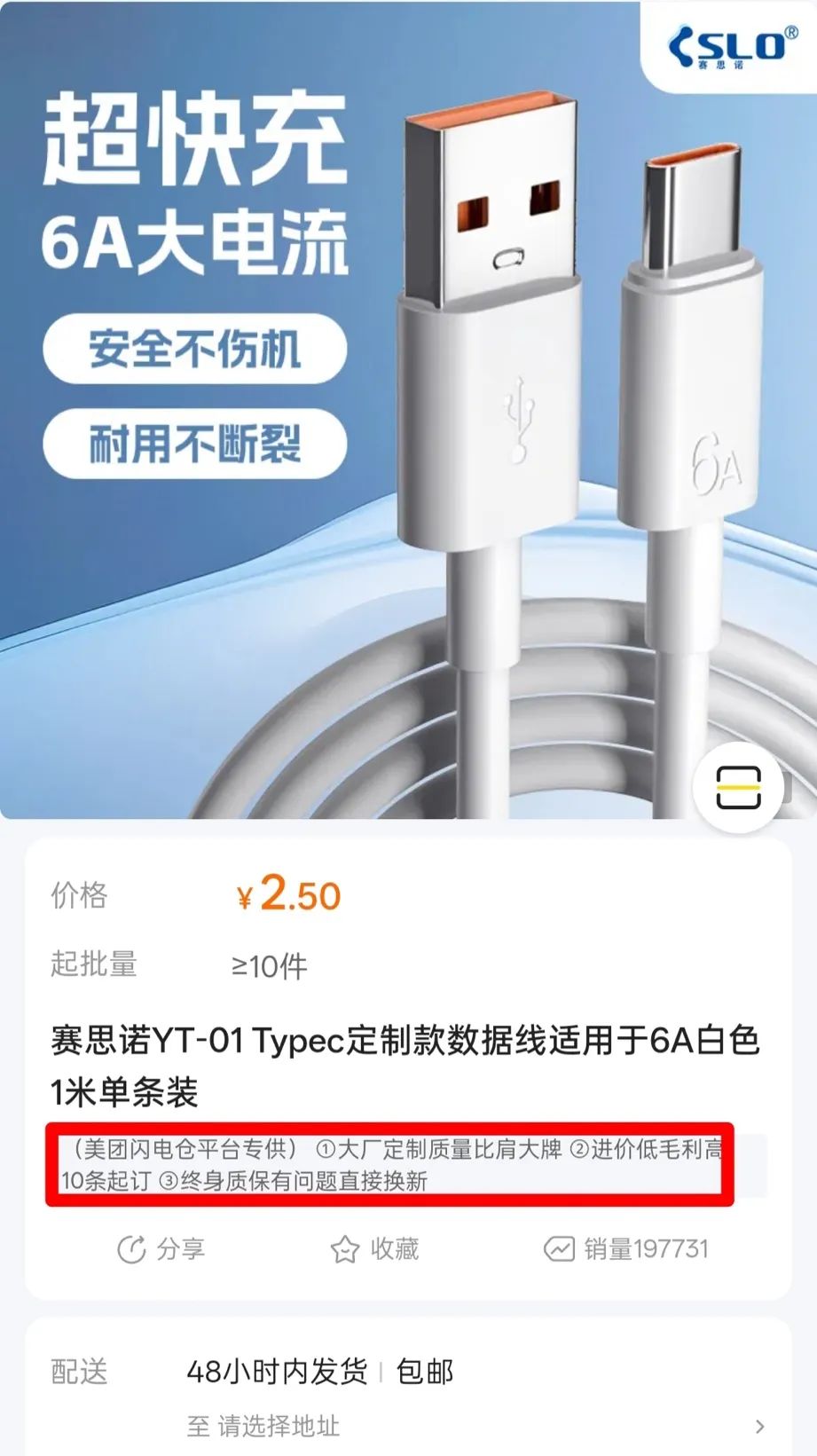
Task: Share this product via 分享
Action: [161, 1248]
